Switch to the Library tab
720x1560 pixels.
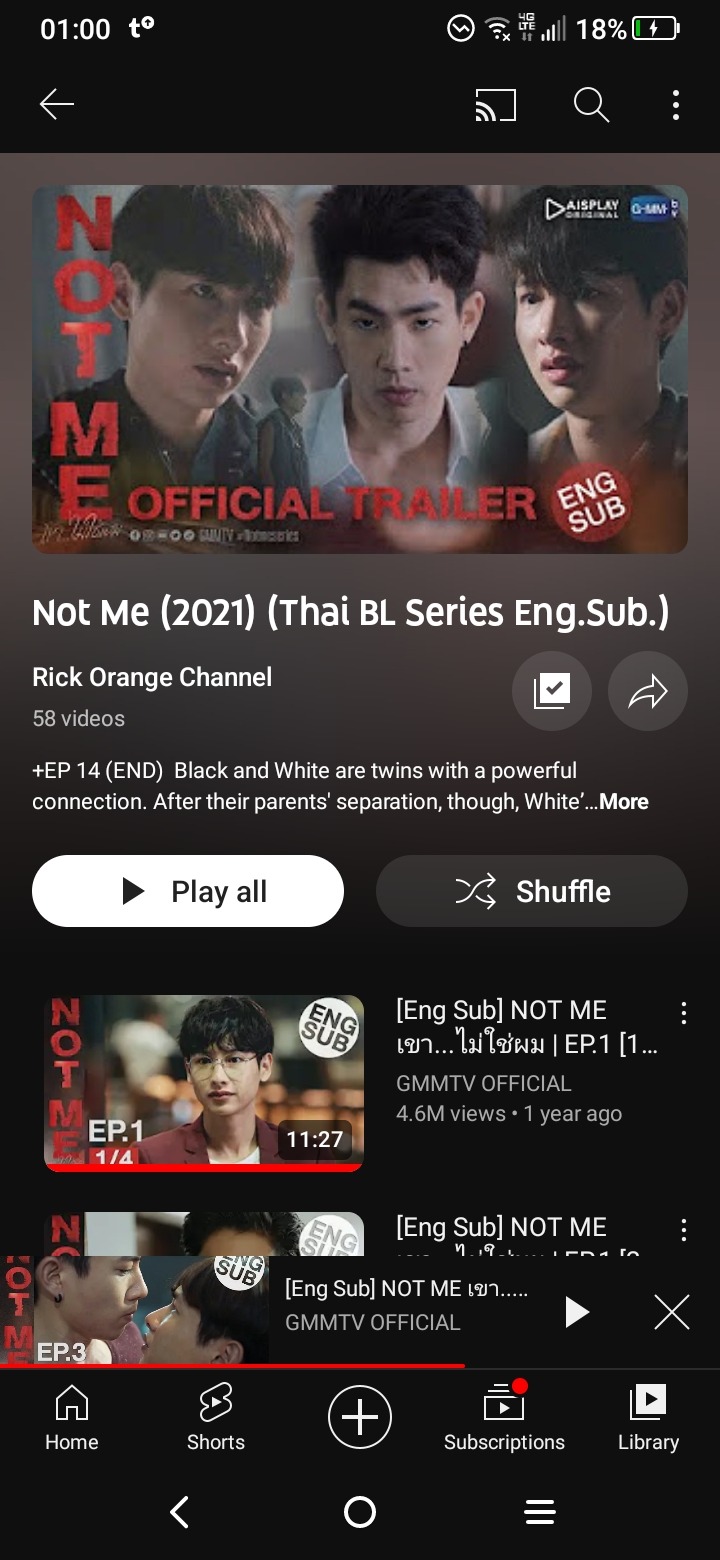[648, 1418]
